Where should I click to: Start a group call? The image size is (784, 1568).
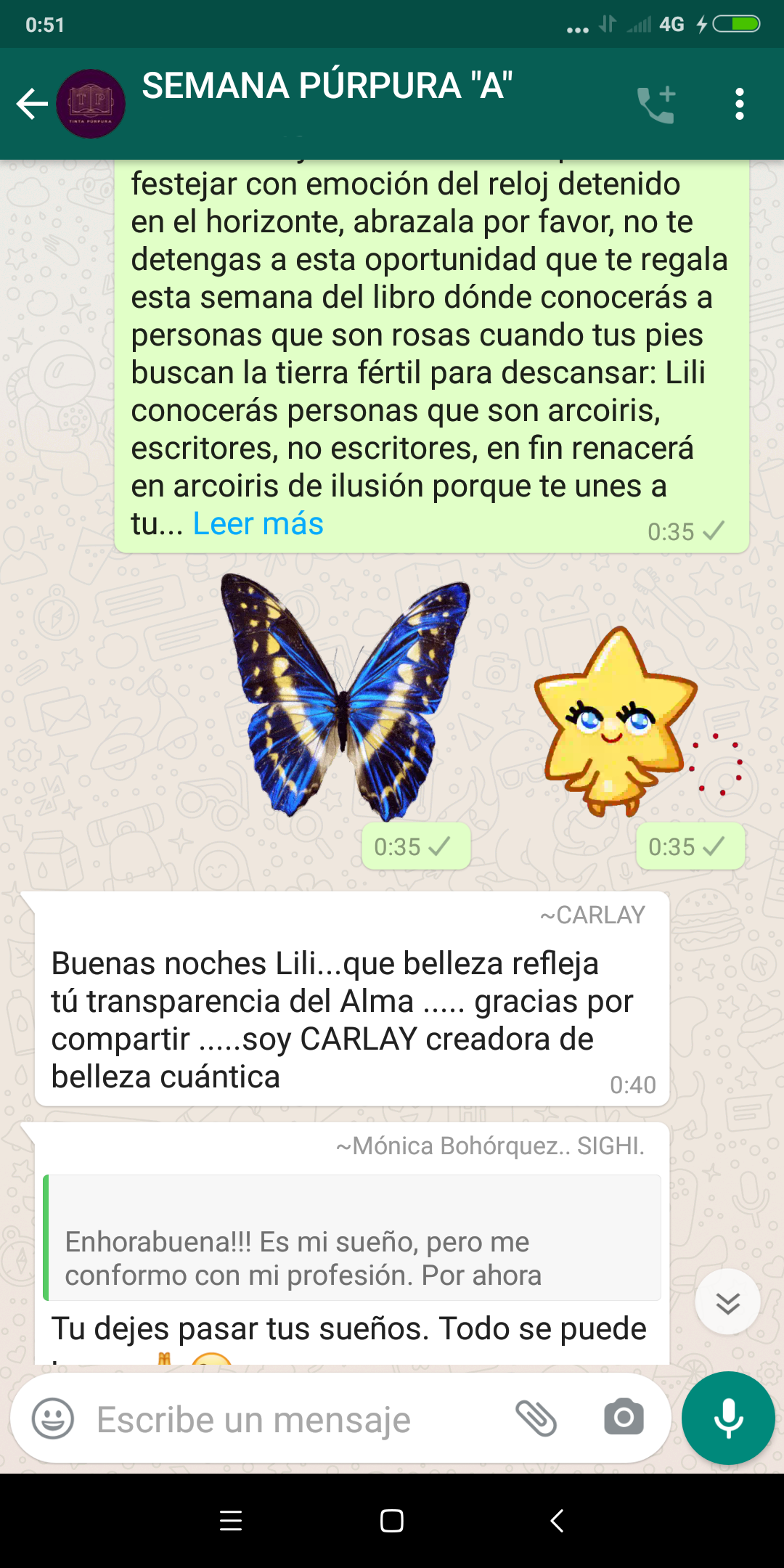pos(656,105)
